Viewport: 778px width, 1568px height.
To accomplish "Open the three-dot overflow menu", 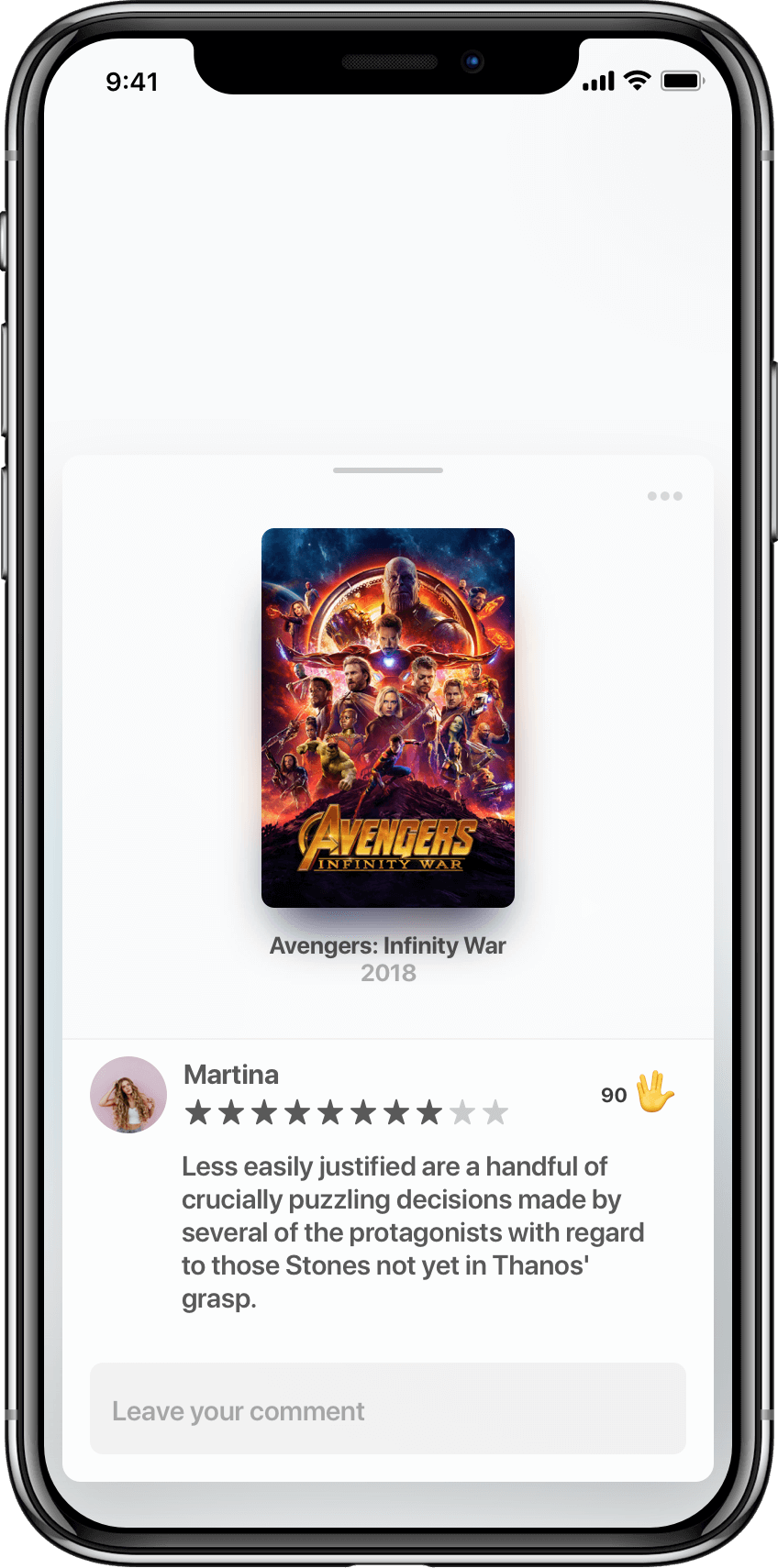I will [x=664, y=496].
